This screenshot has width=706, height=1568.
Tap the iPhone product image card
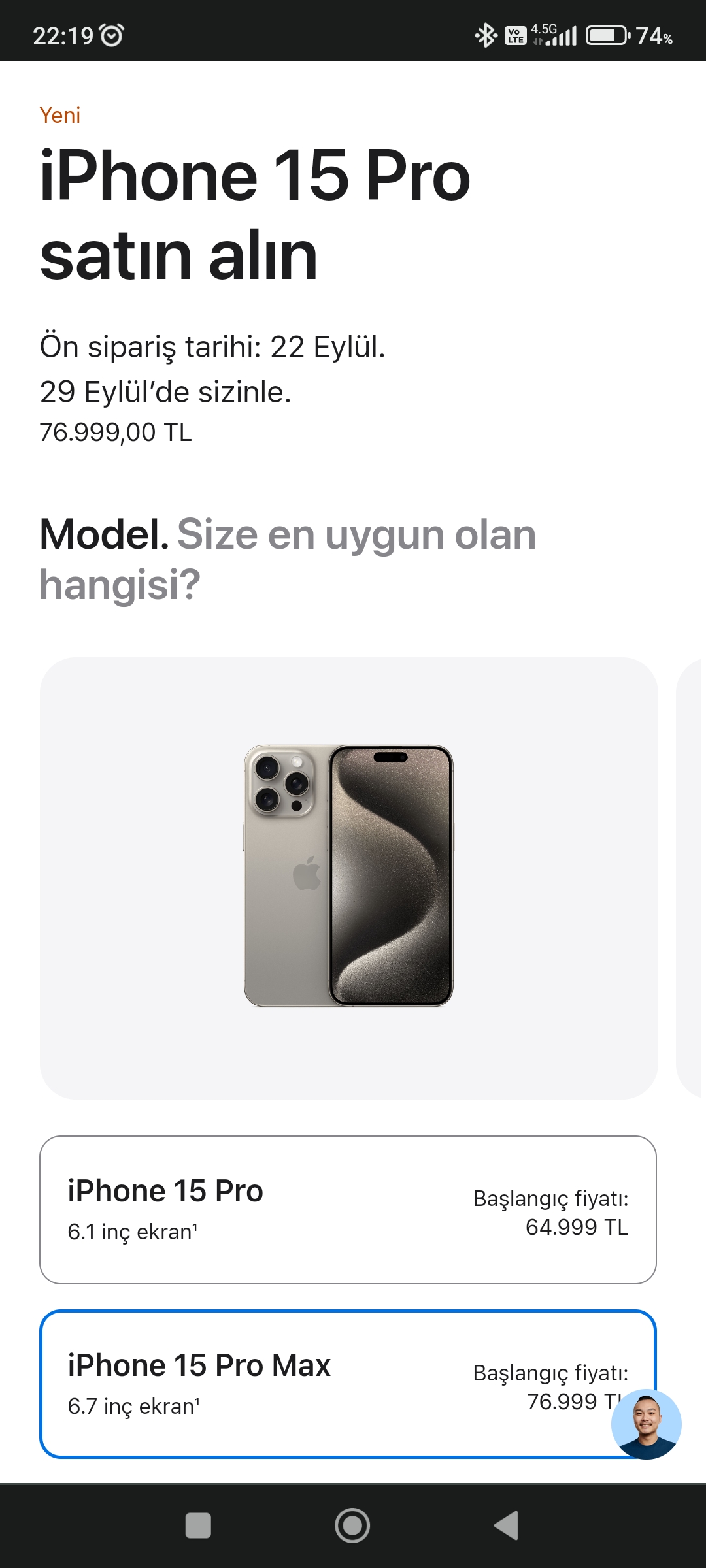348,877
